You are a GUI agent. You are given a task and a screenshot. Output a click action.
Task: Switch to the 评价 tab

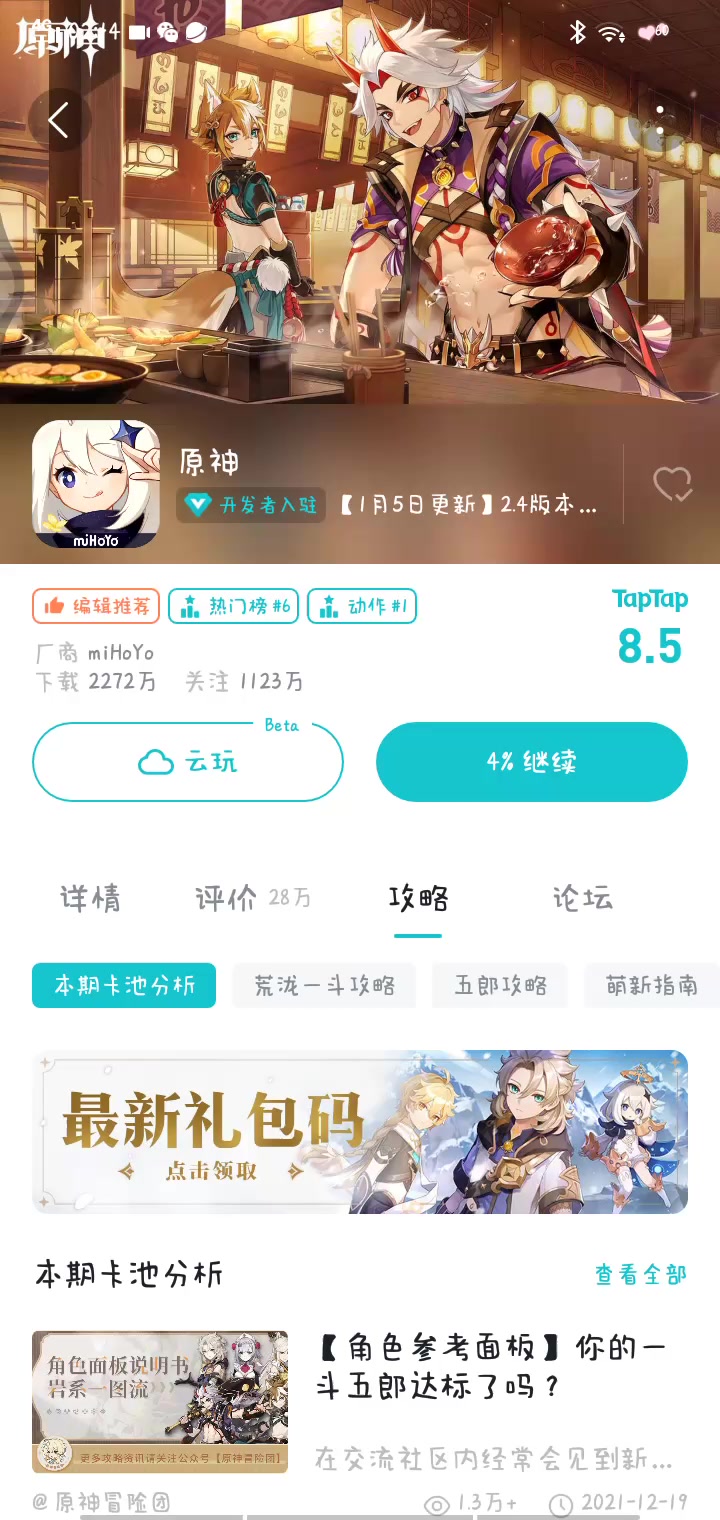pos(250,898)
